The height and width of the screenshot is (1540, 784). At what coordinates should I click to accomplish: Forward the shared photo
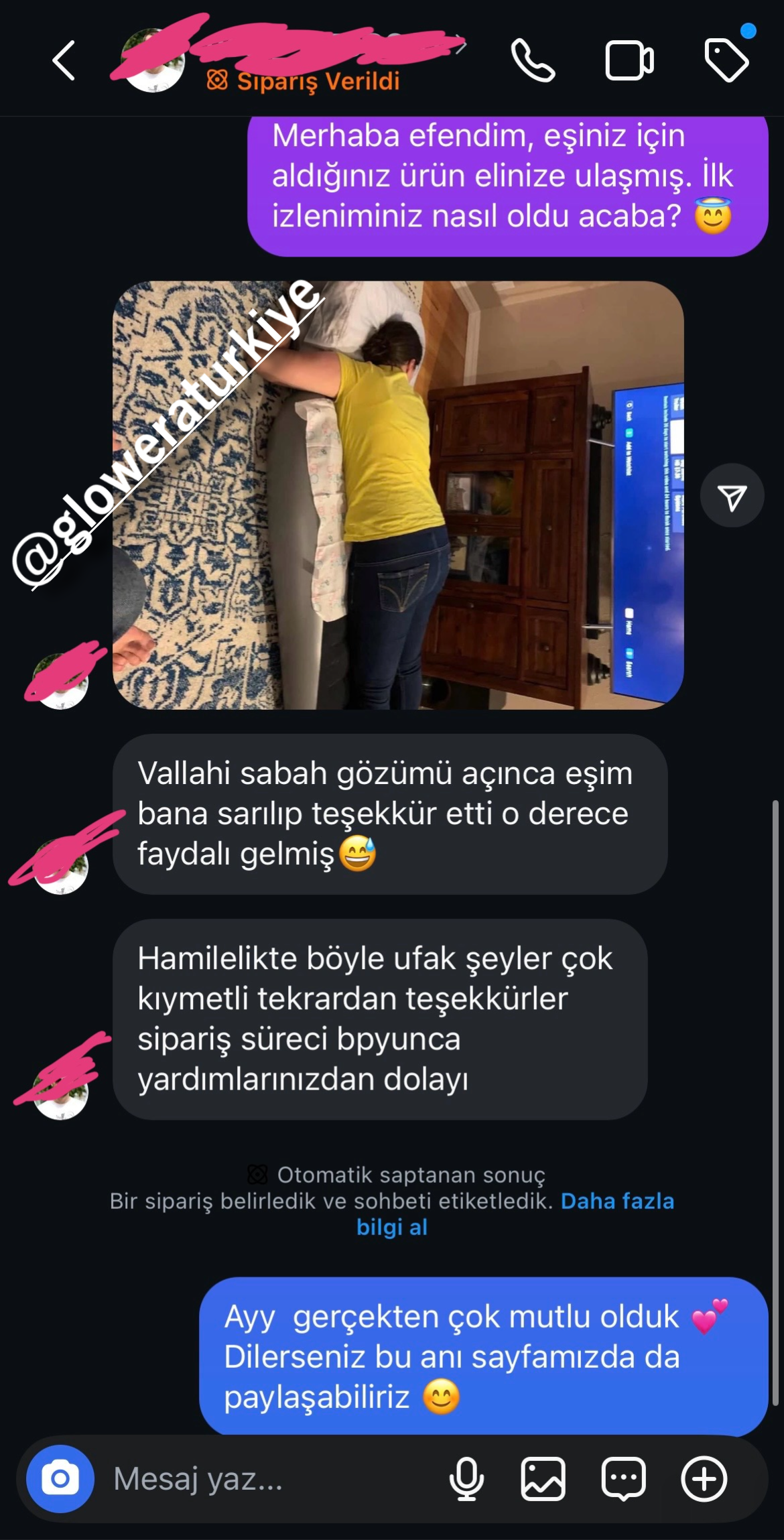pyautogui.click(x=732, y=496)
